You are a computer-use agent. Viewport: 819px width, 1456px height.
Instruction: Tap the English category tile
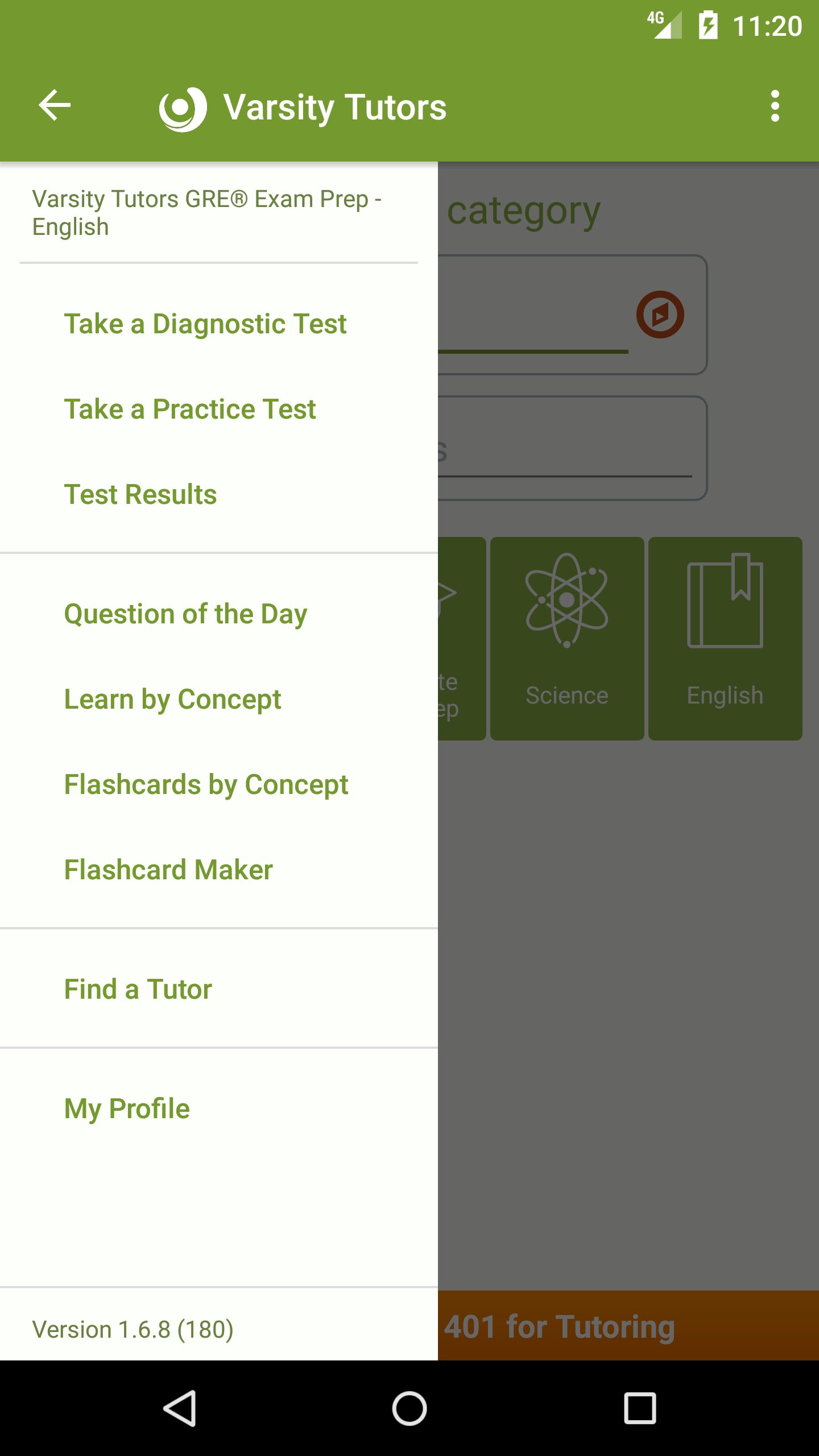tap(725, 638)
